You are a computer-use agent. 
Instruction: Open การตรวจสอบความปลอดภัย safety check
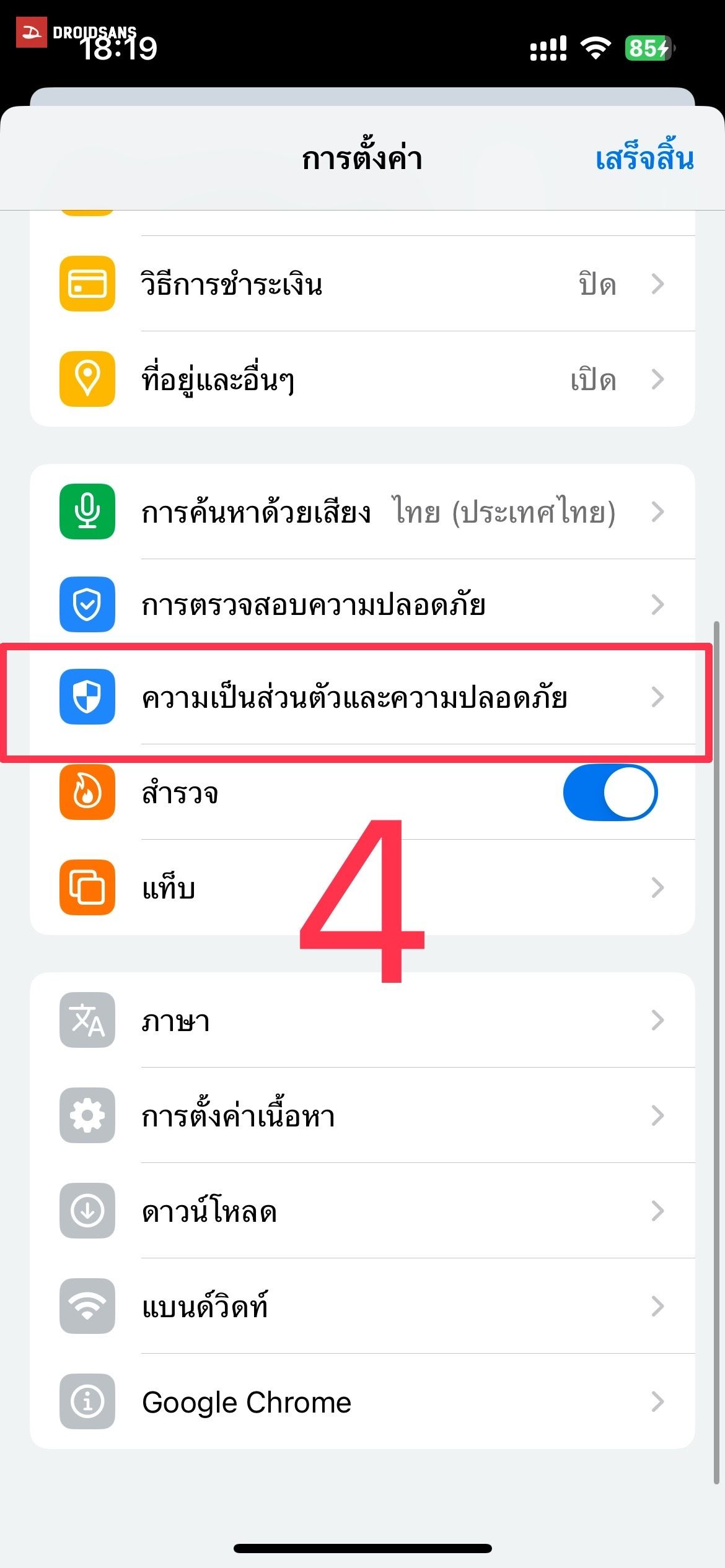372,606
